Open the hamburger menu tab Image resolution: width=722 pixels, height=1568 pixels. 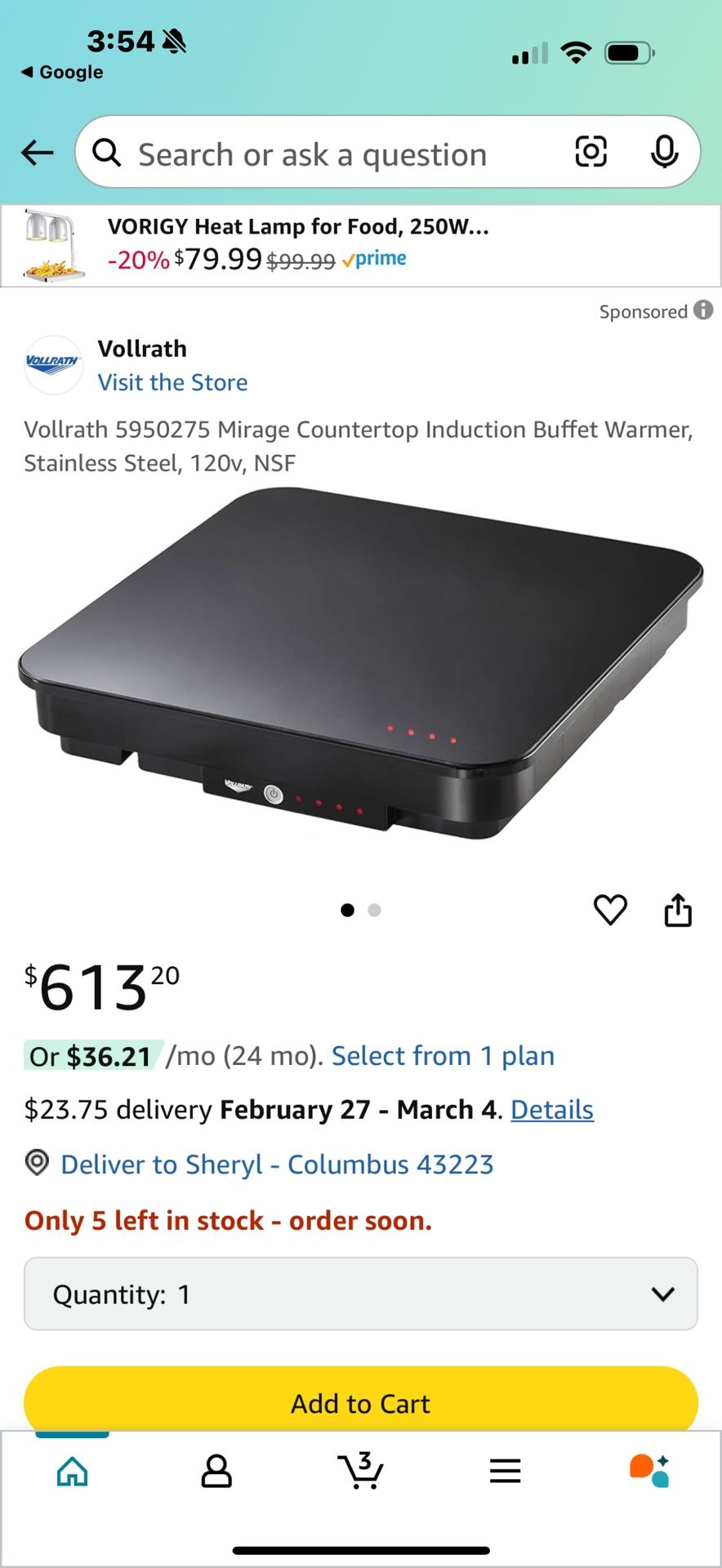[x=505, y=1471]
